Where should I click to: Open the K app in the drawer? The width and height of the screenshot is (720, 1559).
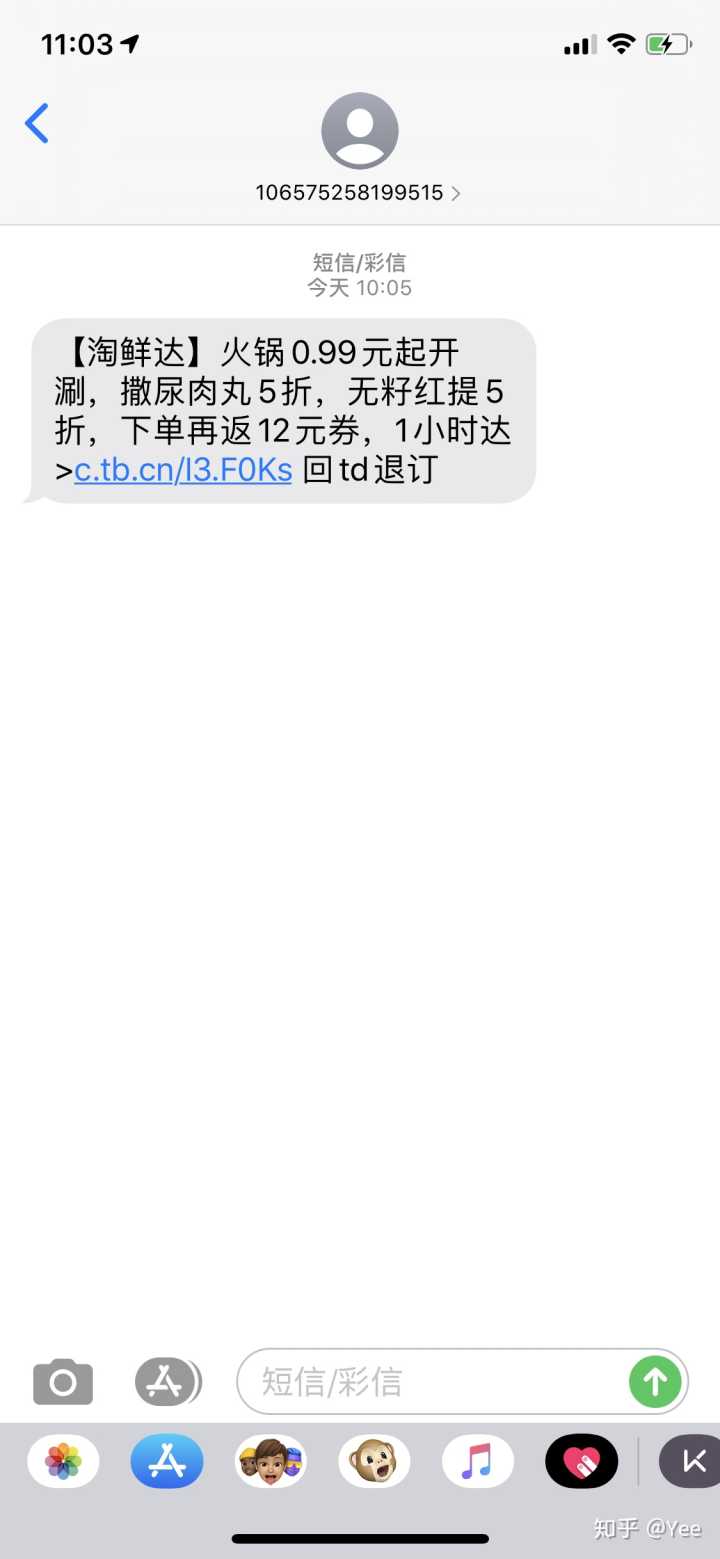(692, 1461)
